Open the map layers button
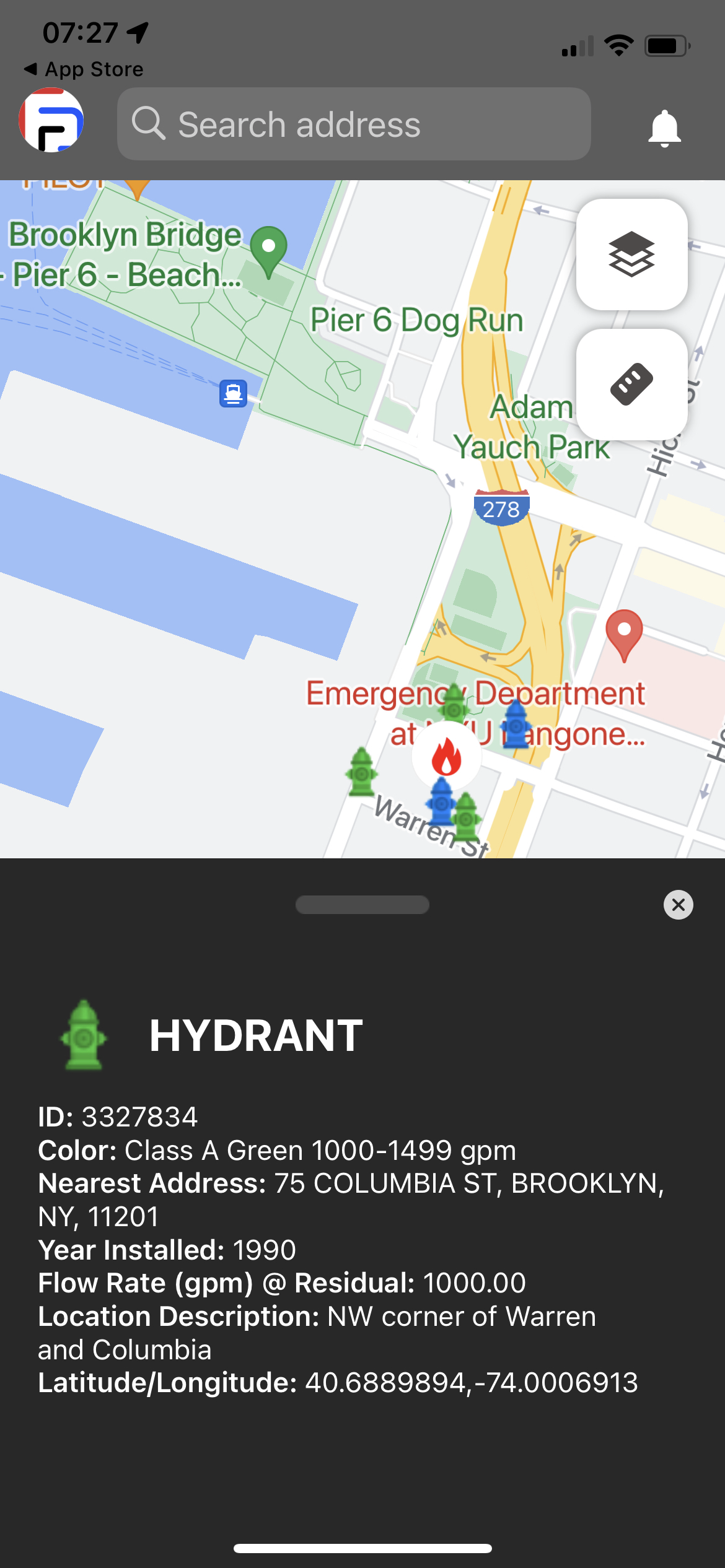This screenshot has height=1568, width=725. [631, 255]
